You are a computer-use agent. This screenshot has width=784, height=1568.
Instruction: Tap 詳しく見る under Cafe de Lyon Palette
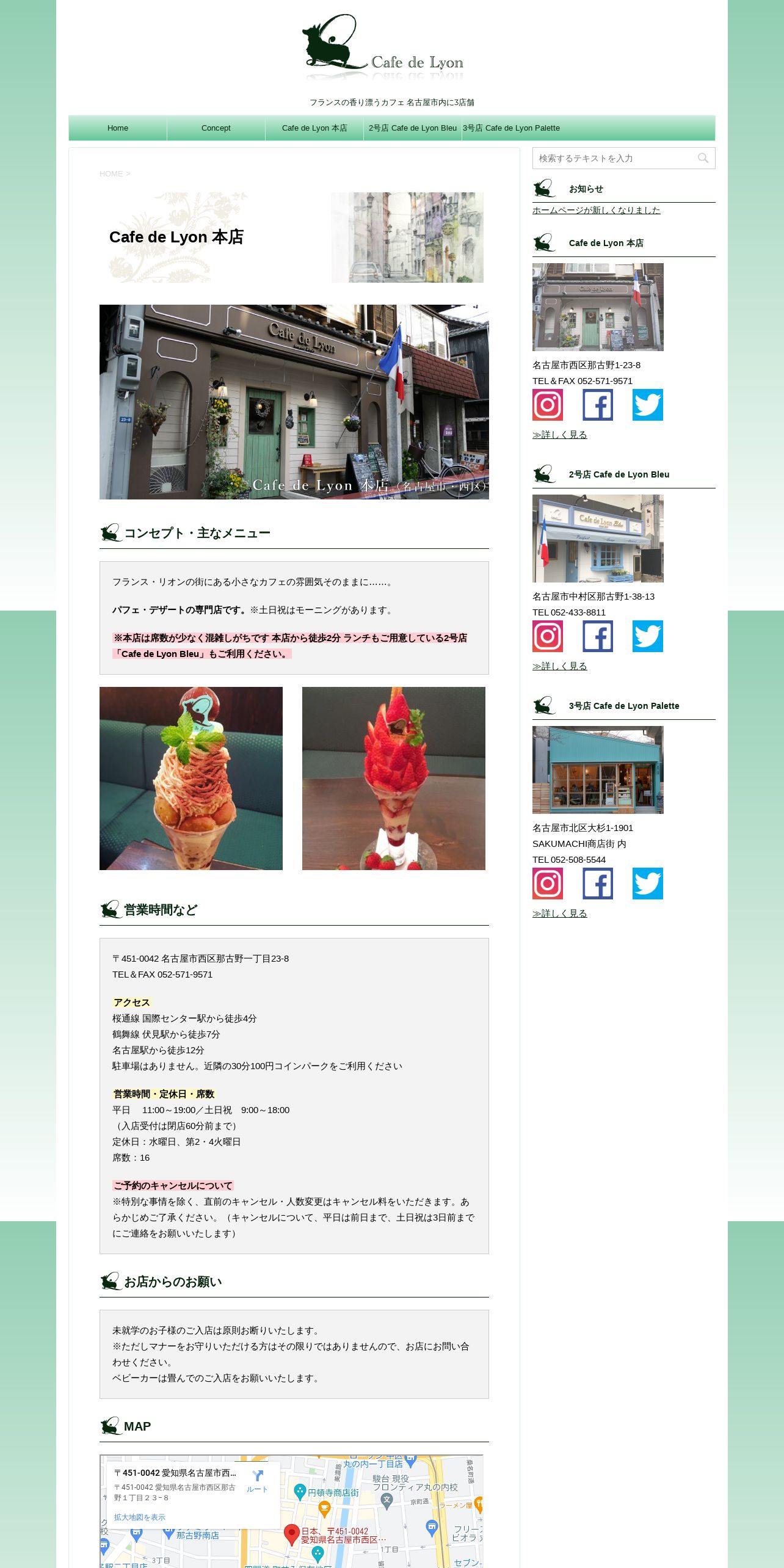pos(560,913)
